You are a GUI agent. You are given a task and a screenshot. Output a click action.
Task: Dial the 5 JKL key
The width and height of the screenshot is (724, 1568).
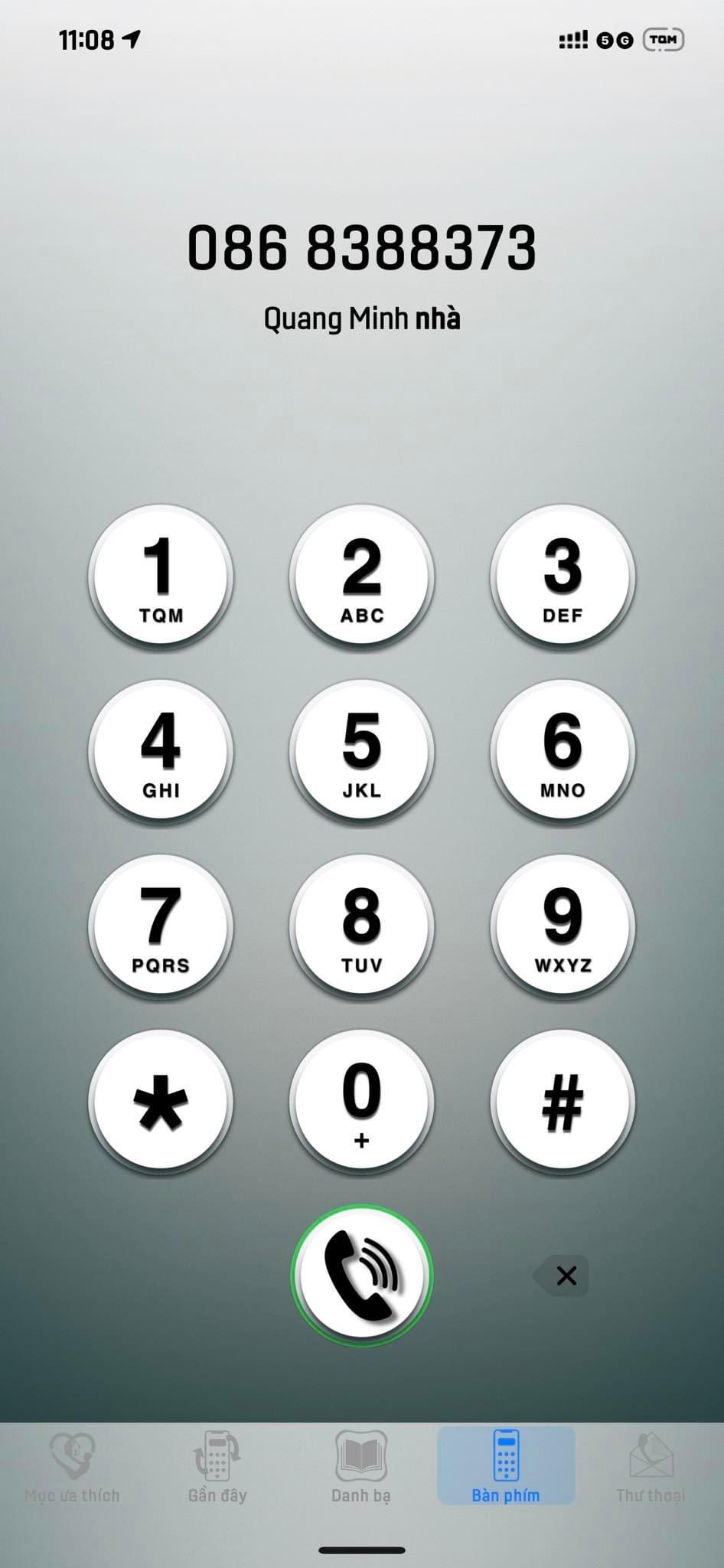[x=361, y=752]
